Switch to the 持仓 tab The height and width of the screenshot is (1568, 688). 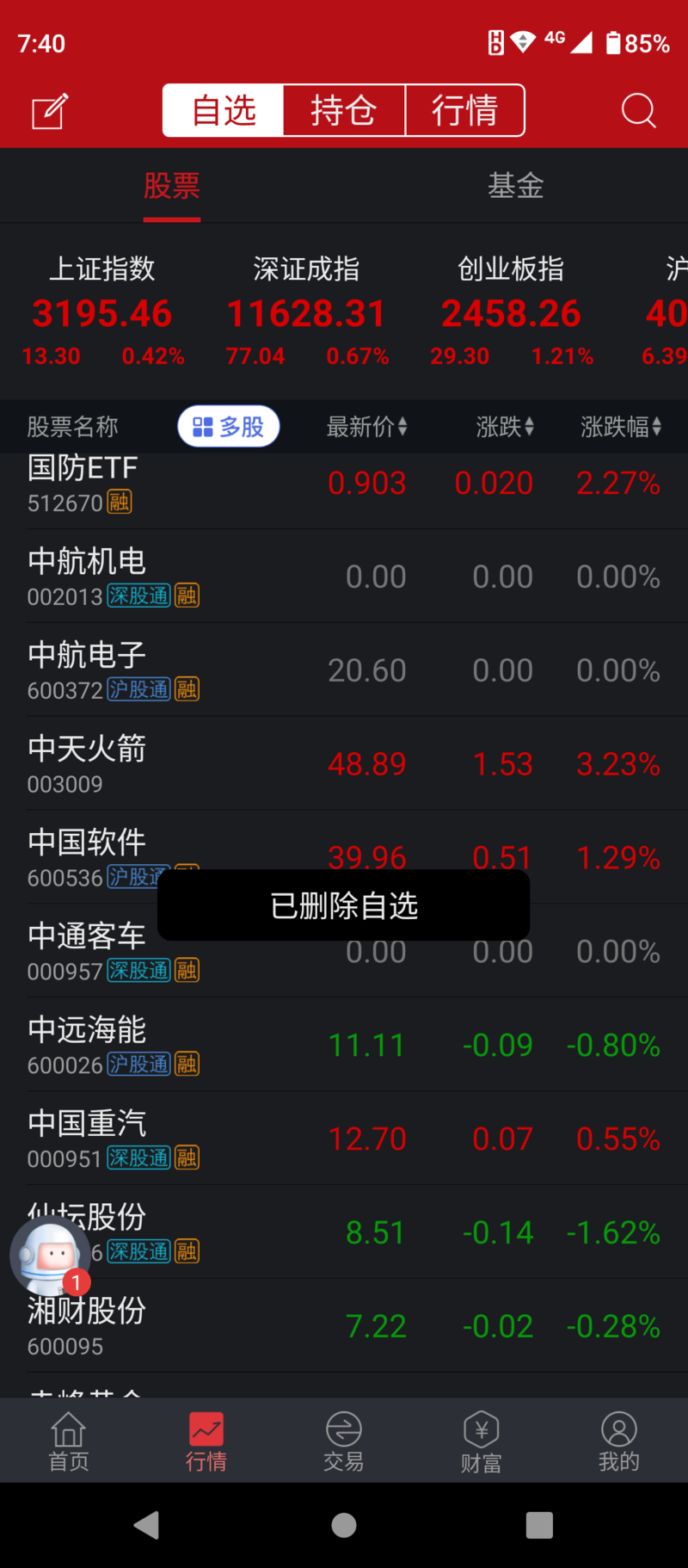(x=344, y=111)
